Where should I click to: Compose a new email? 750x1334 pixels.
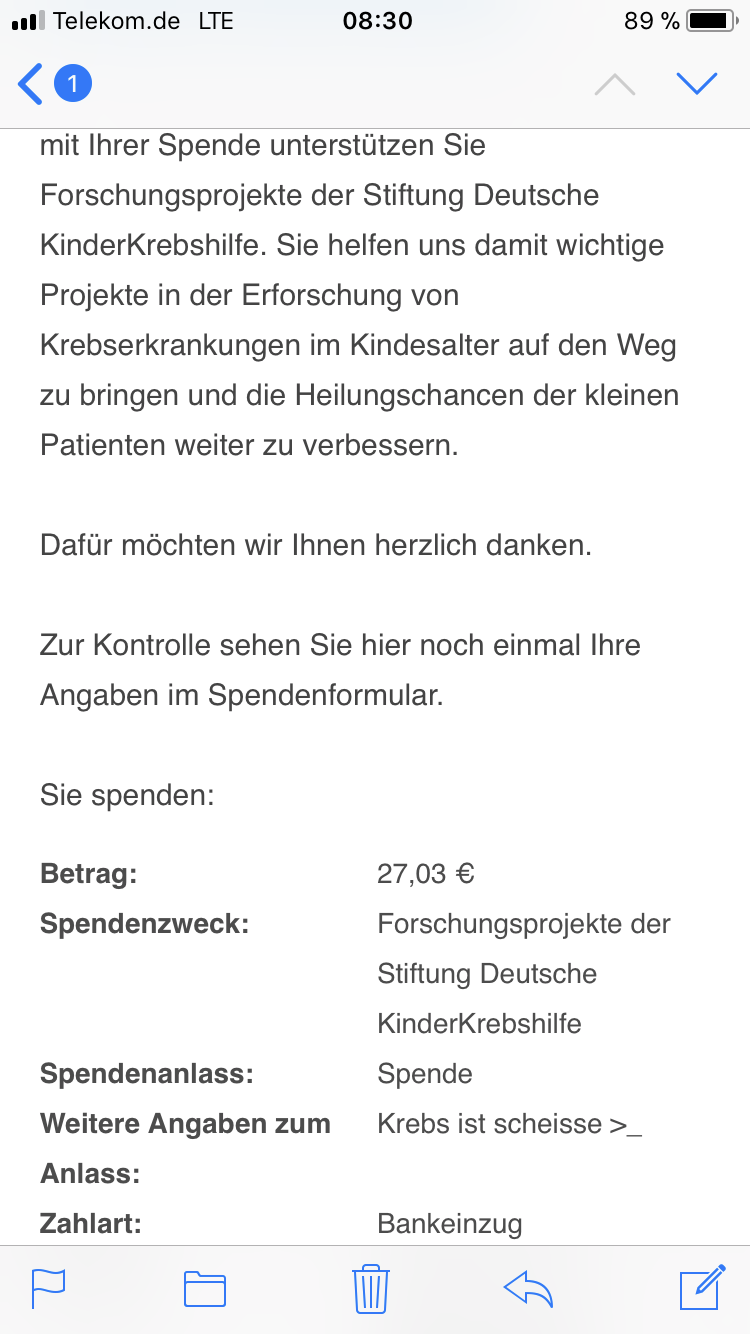(x=702, y=1287)
